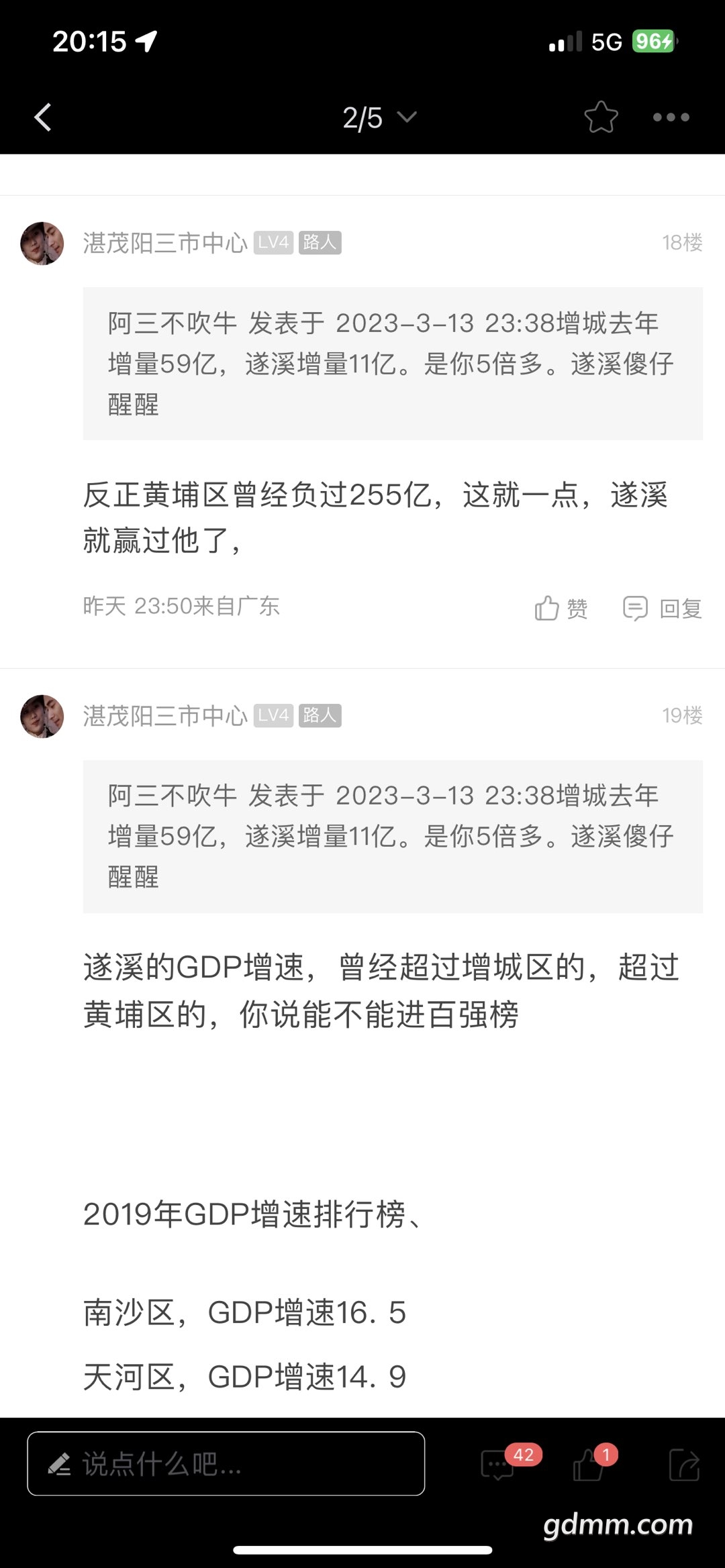Tap the 说点什么吧 comment input box
725x1568 pixels.
[226, 1463]
